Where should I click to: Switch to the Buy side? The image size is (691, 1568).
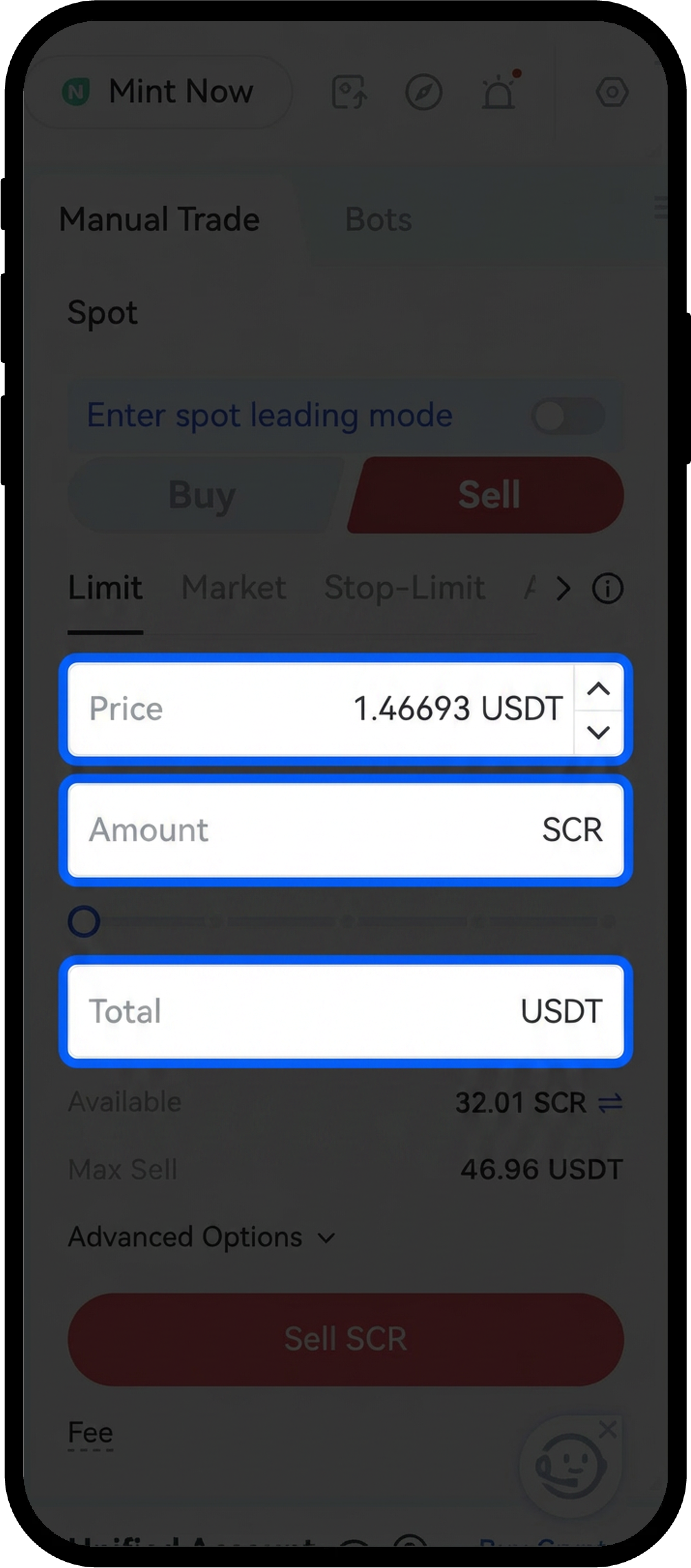pos(202,495)
